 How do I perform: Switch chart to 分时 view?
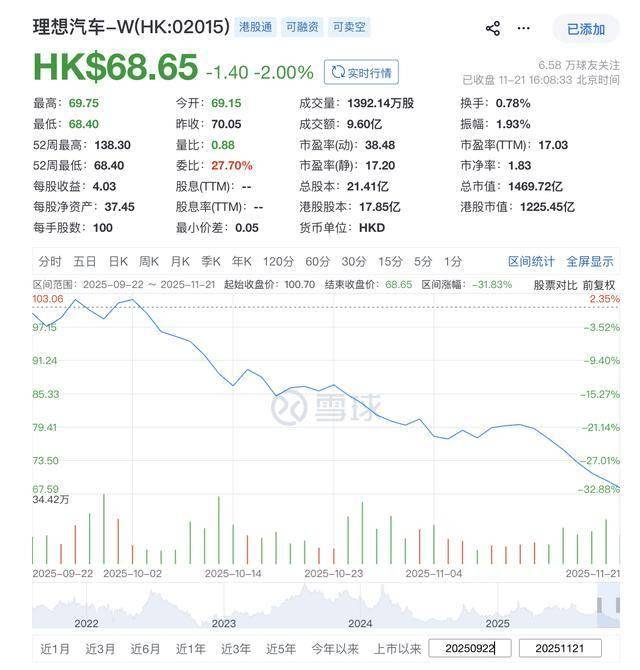(x=50, y=261)
